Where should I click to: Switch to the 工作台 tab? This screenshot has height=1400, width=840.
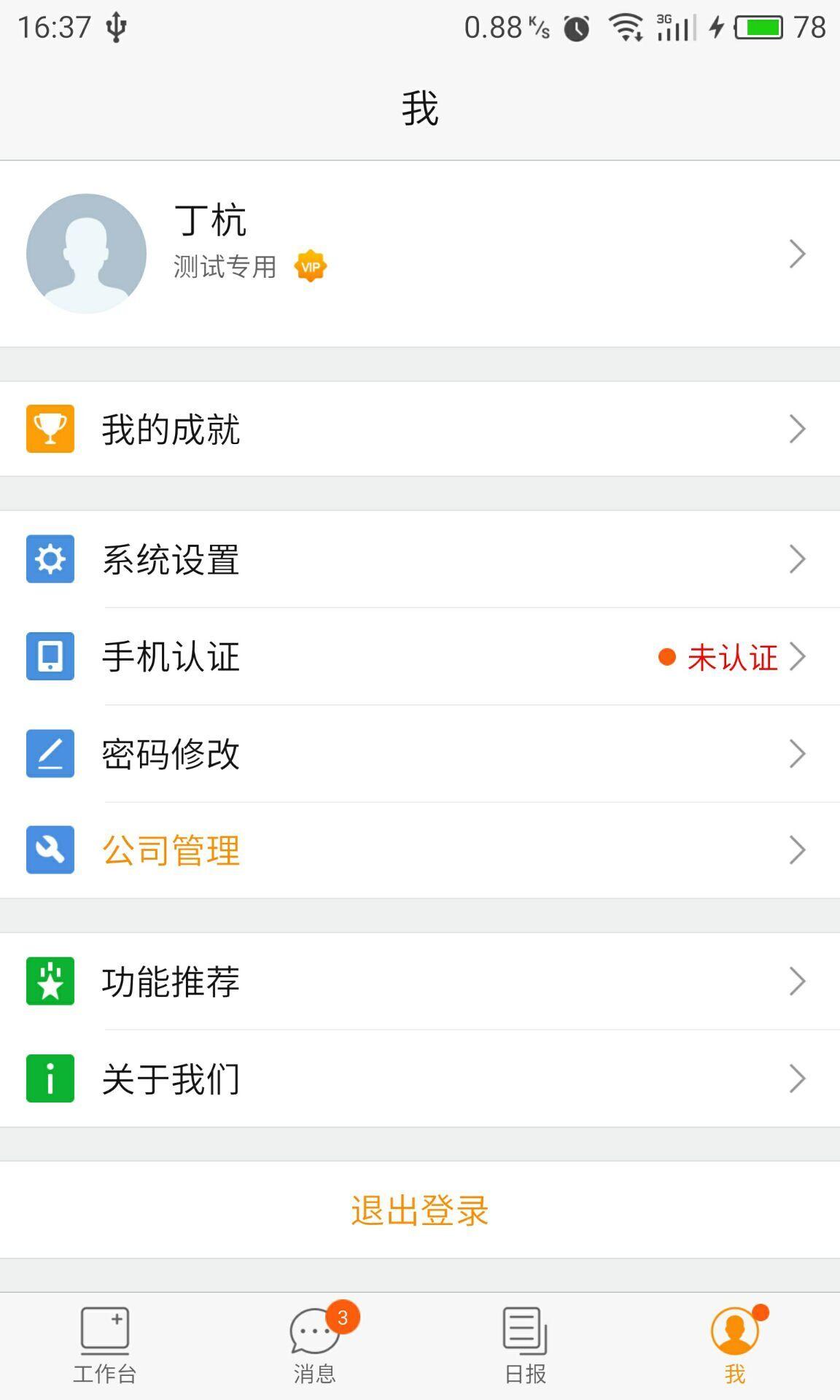[x=105, y=1346]
